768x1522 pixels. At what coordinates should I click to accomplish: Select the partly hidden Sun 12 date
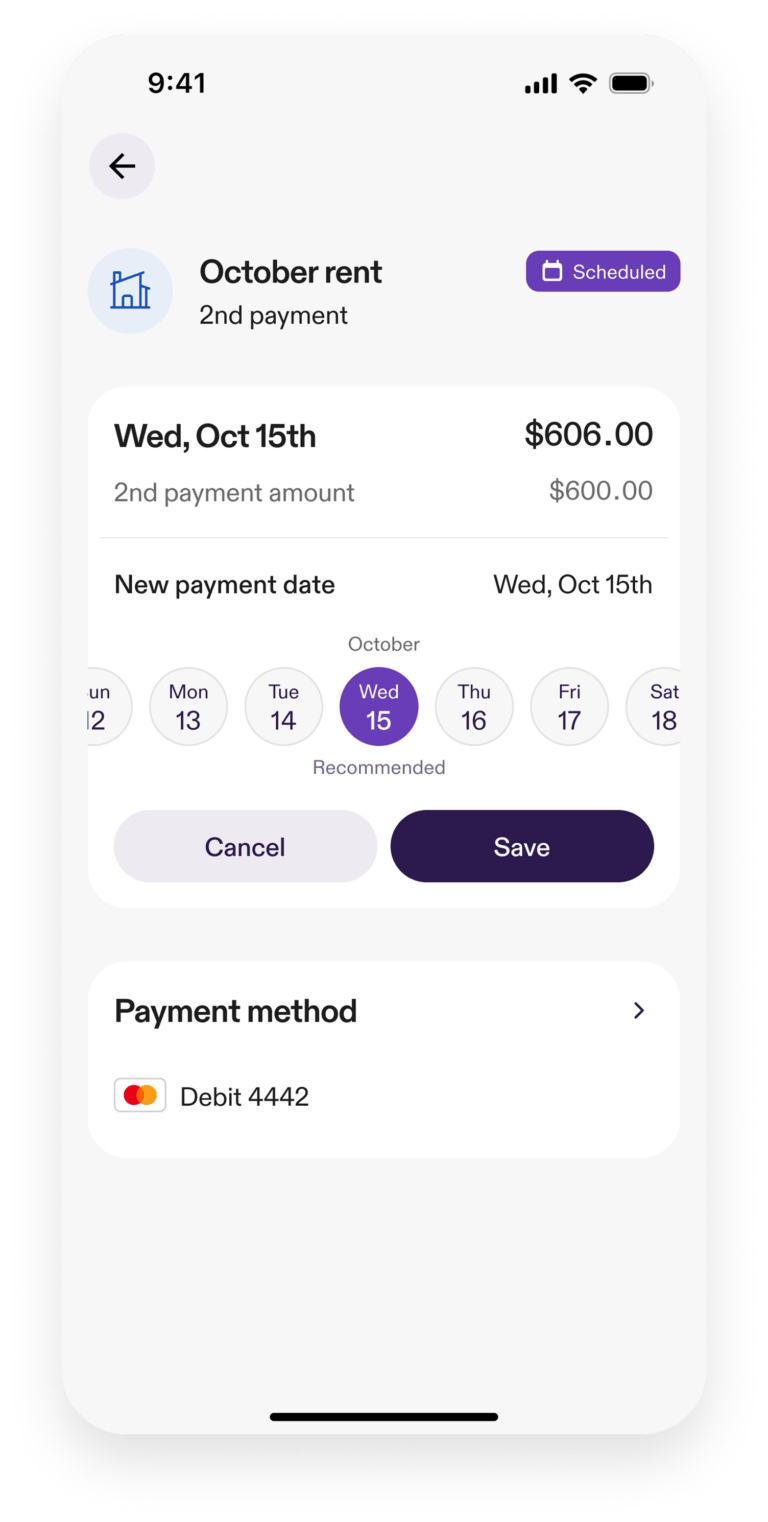pos(104,706)
